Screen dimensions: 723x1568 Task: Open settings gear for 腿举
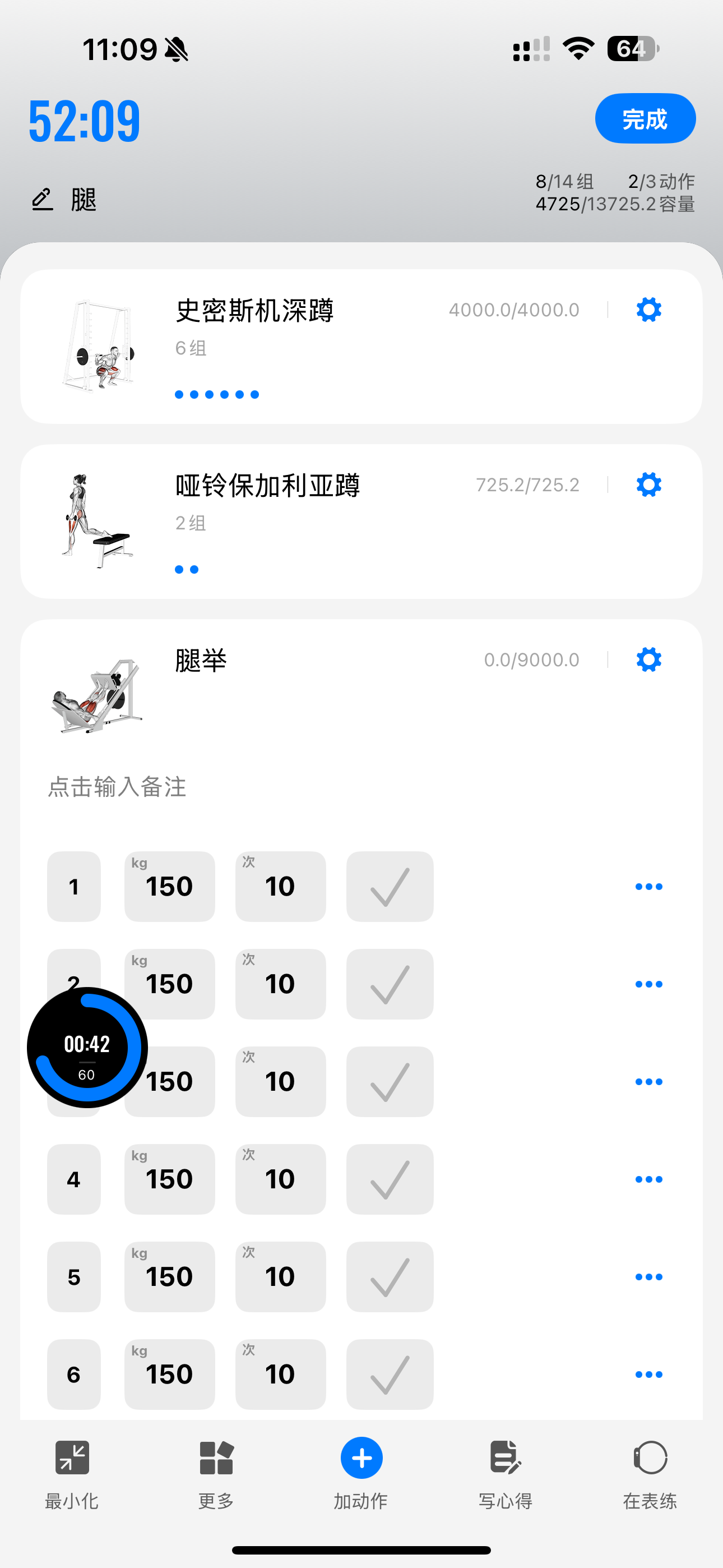pos(649,660)
